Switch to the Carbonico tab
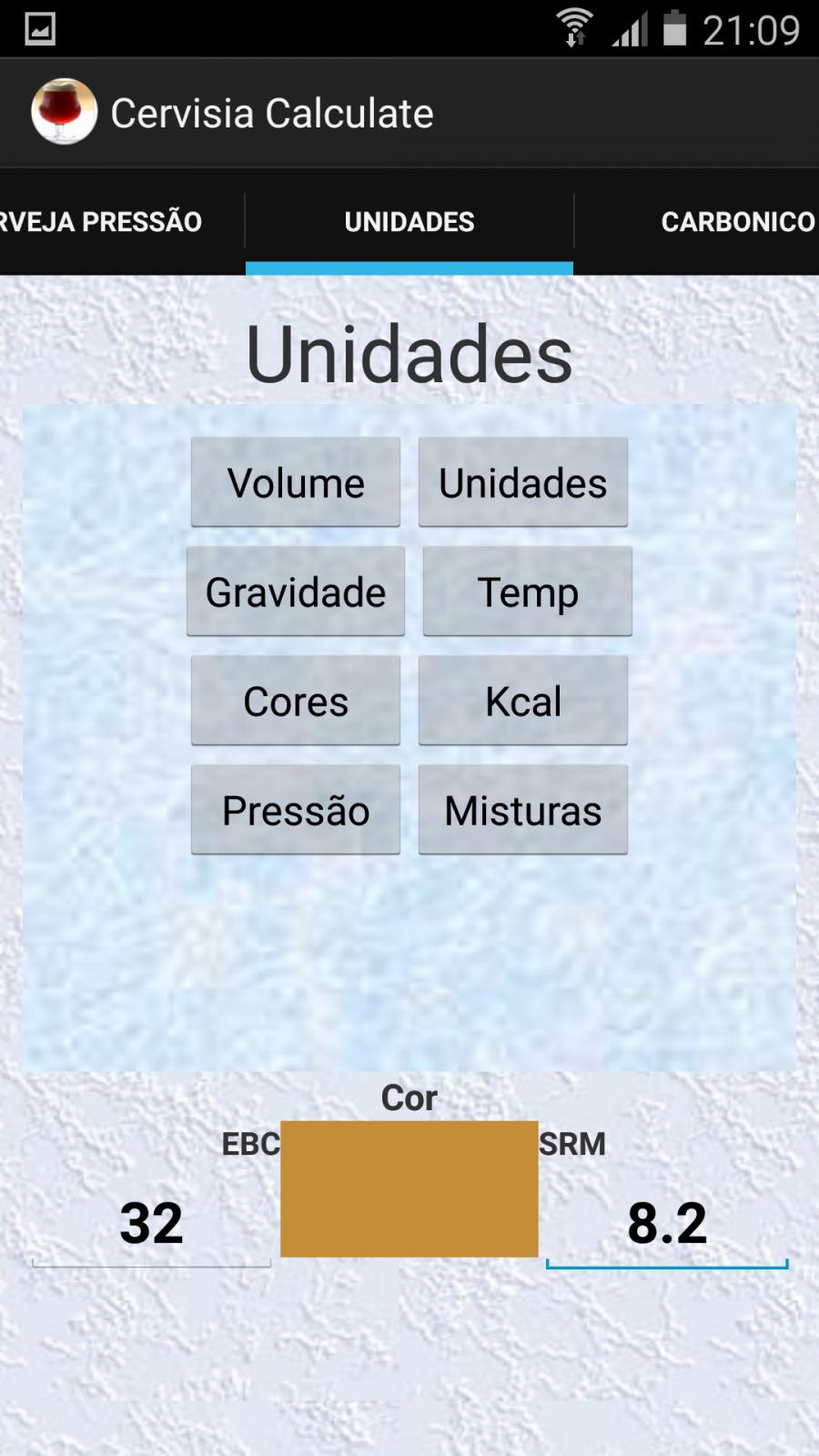Image resolution: width=819 pixels, height=1456 pixels. click(x=697, y=221)
